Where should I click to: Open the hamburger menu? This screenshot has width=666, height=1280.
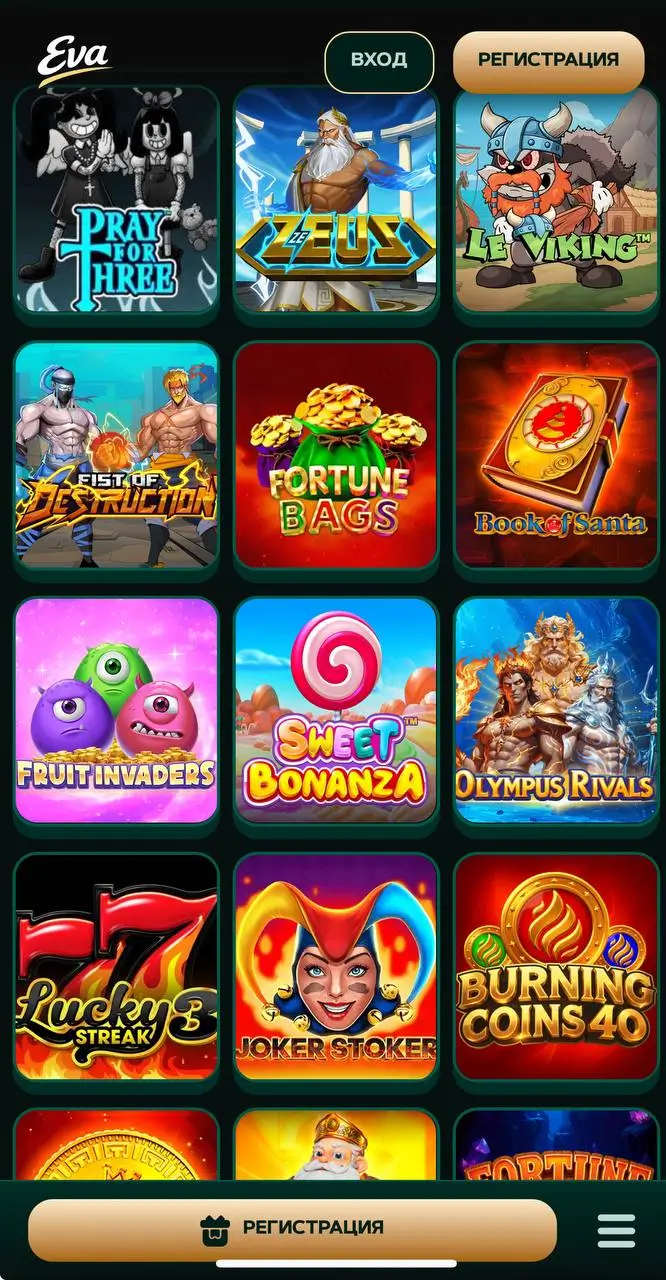click(616, 1231)
